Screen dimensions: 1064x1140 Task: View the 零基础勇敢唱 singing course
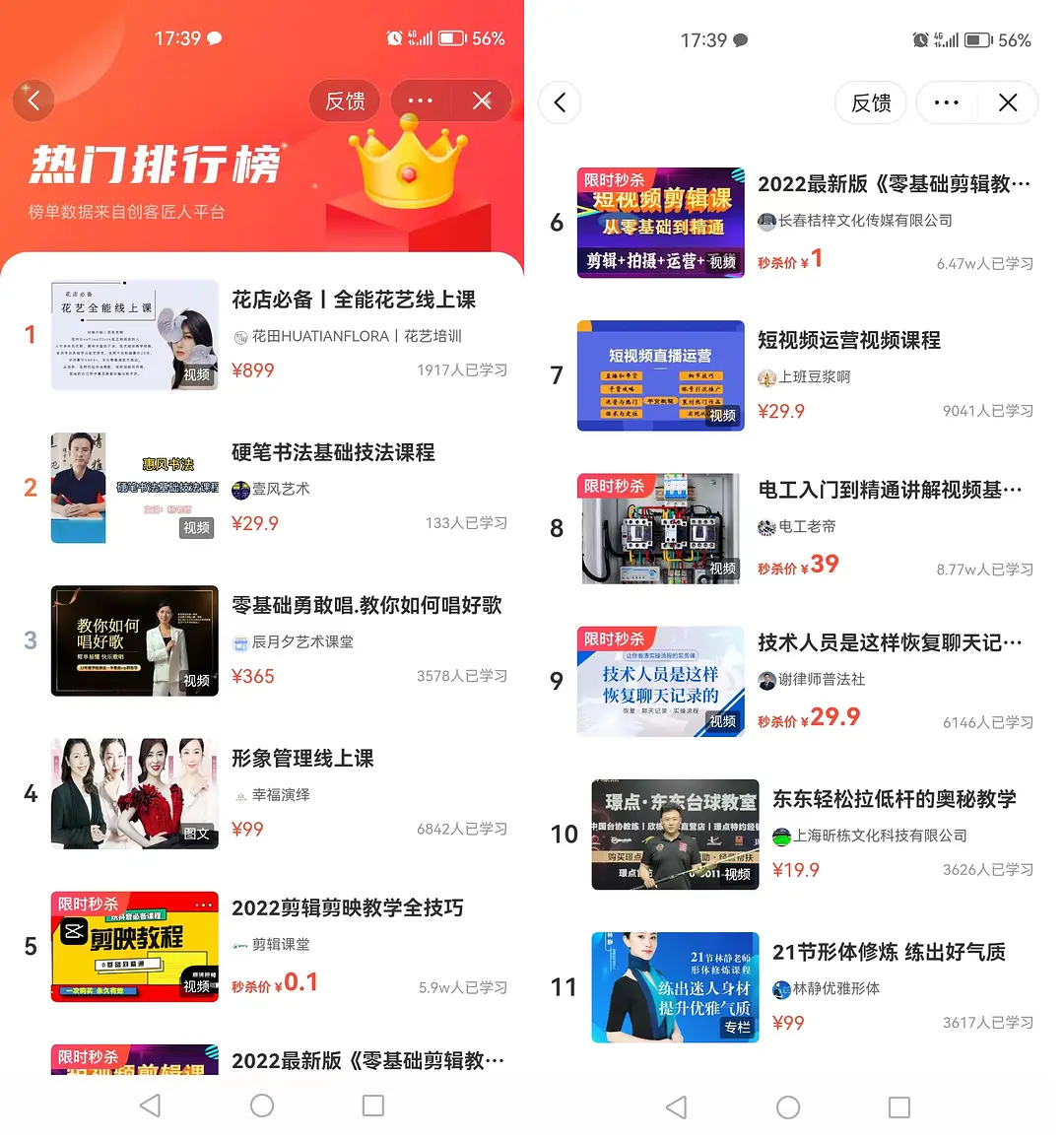[x=366, y=605]
